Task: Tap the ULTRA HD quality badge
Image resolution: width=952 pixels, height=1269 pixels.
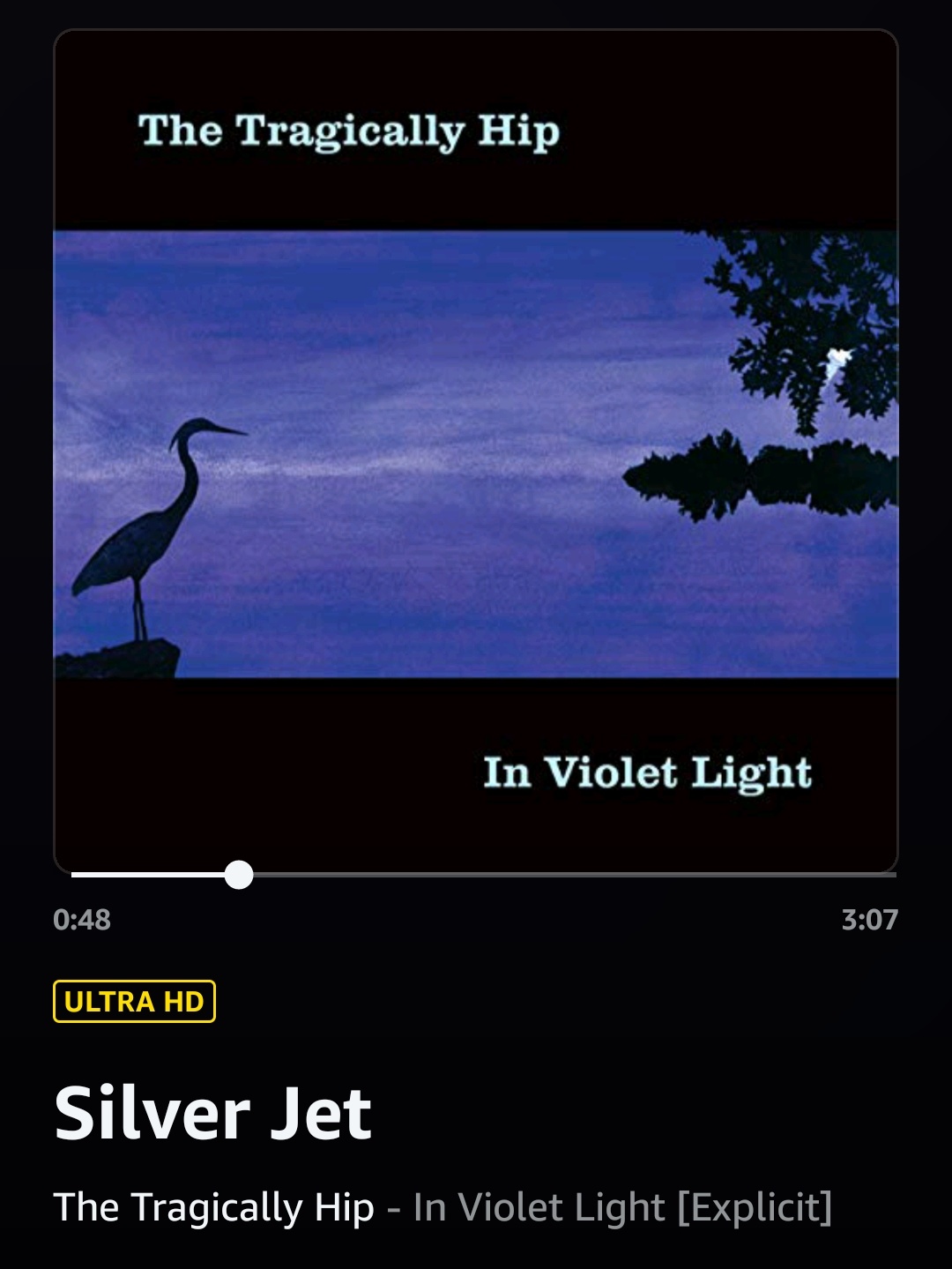Action: click(x=134, y=1002)
